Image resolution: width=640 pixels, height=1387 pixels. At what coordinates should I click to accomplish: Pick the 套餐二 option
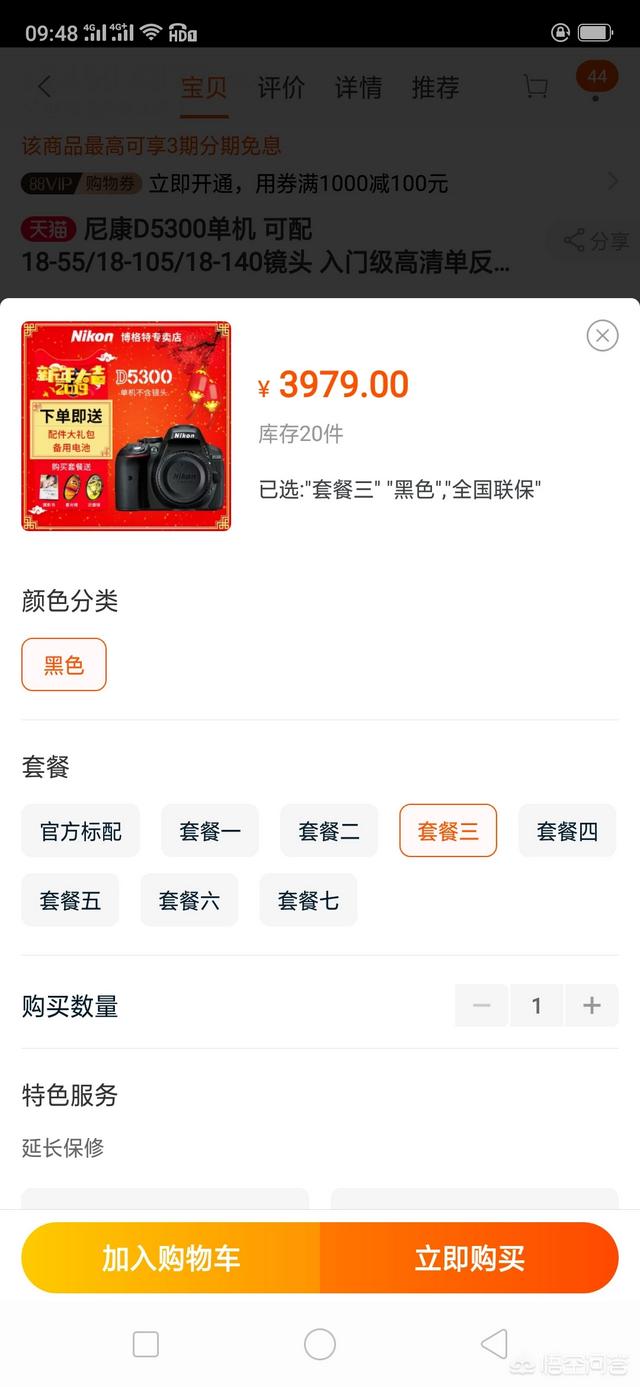coord(329,831)
